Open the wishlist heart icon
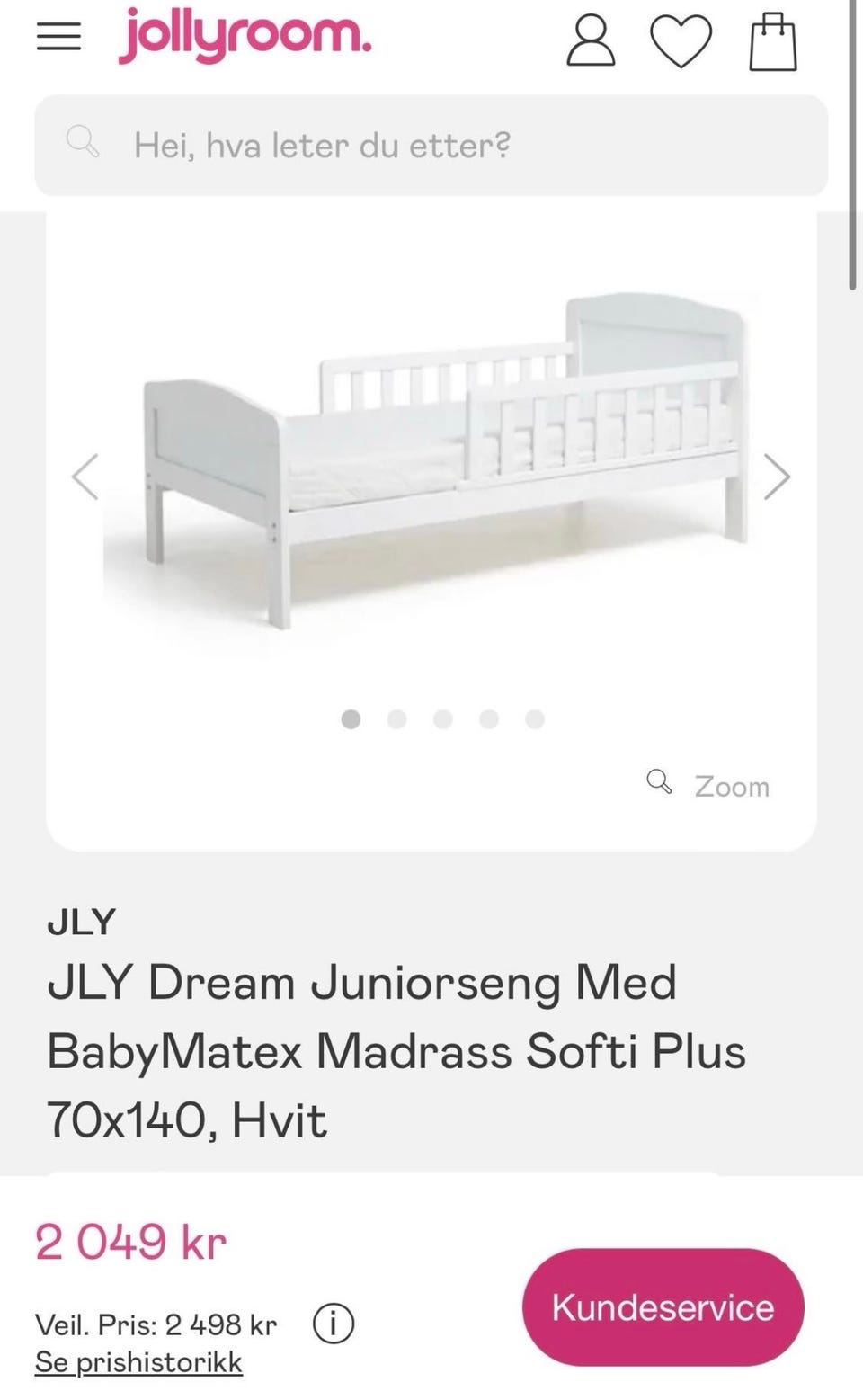This screenshot has height=1400, width=863. [681, 41]
